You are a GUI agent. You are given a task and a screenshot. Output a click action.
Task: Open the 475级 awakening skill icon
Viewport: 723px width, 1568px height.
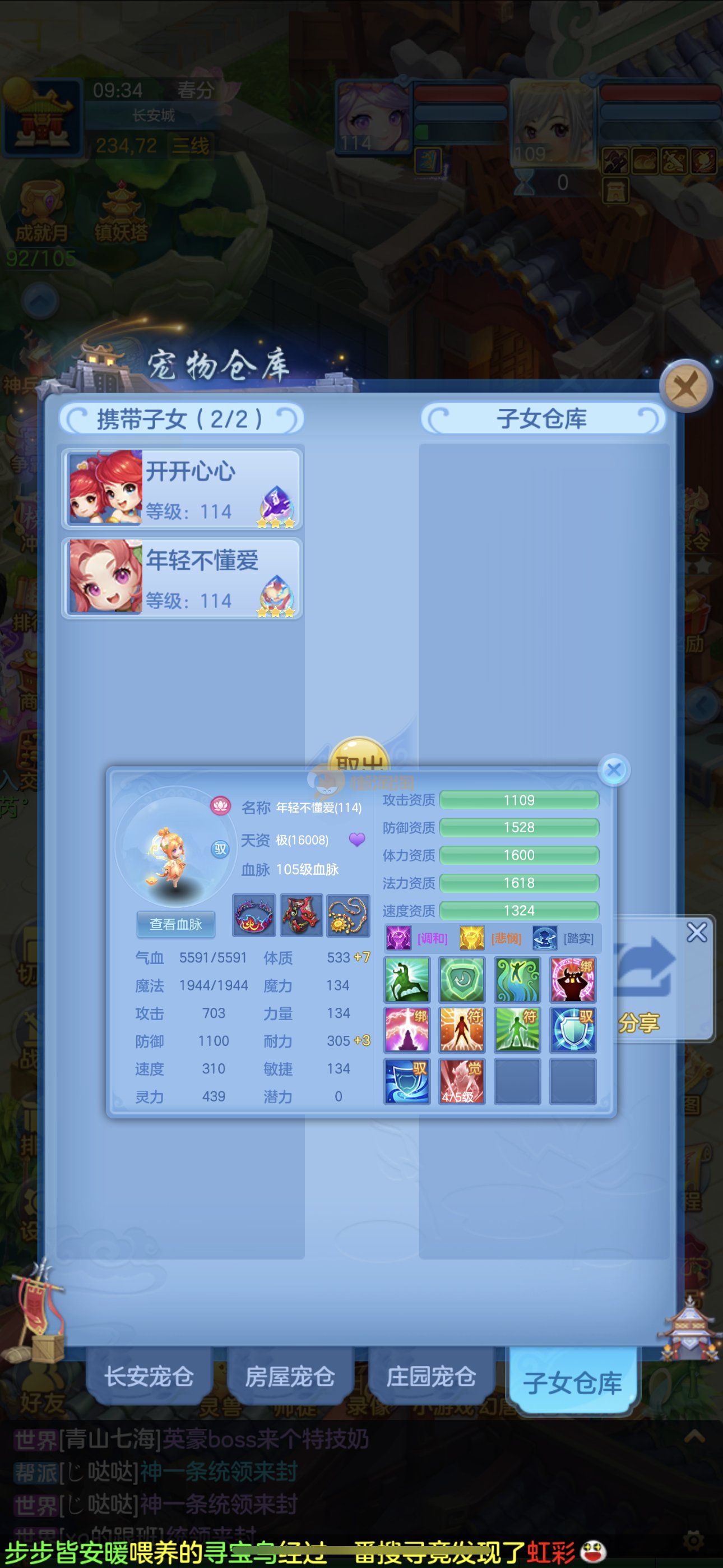point(462,1081)
